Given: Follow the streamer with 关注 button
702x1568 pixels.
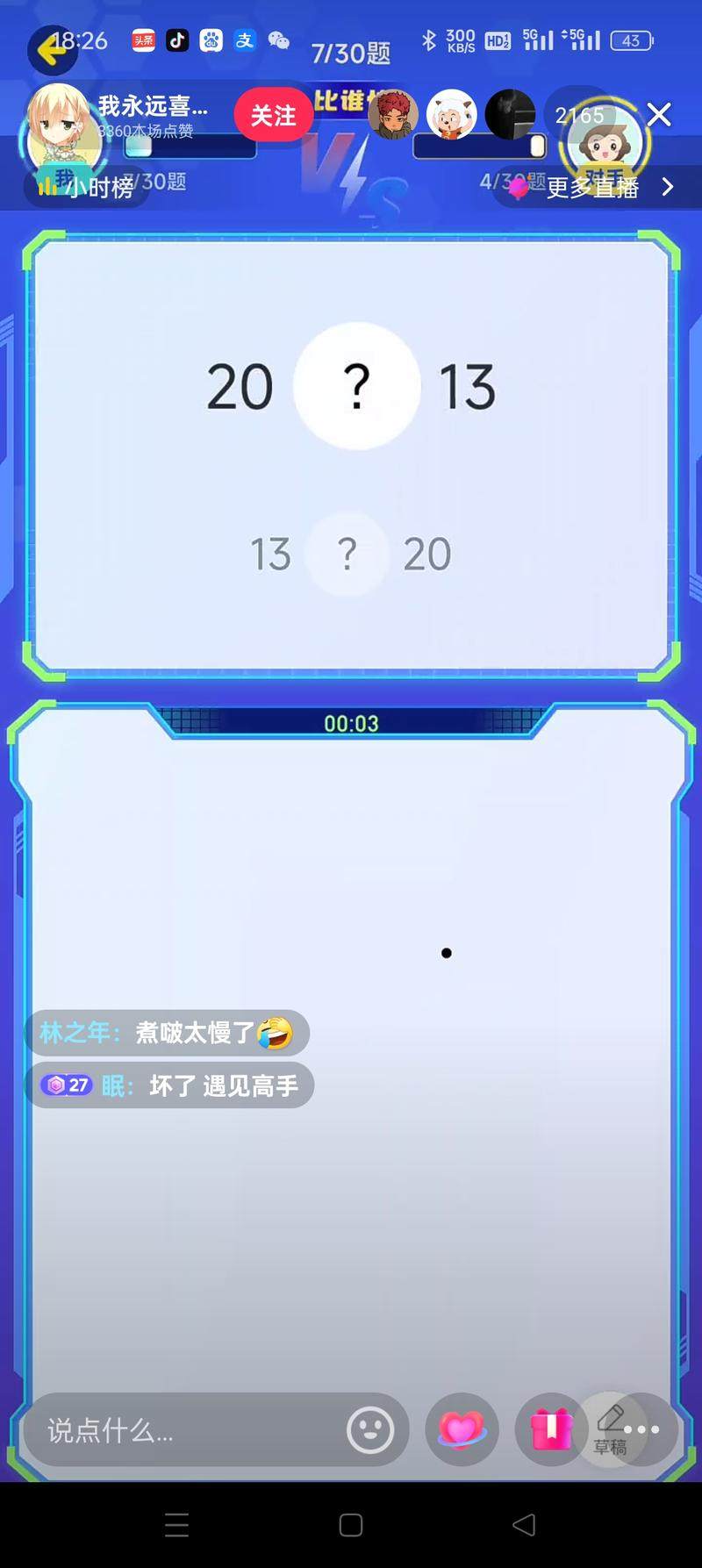Looking at the screenshot, I should pos(273,116).
